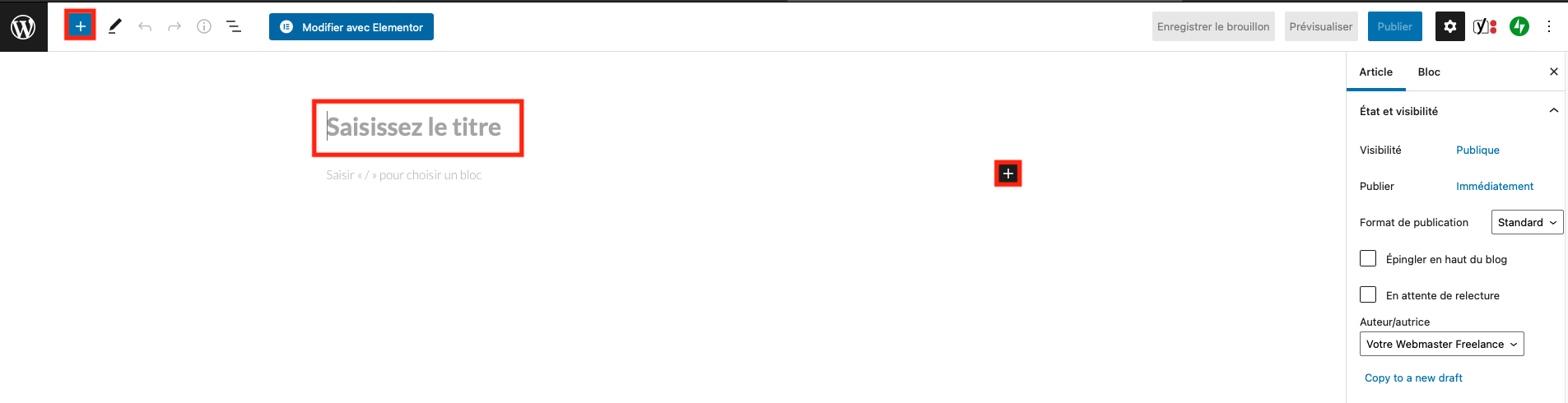Click Enregistrer le brouillon
Screen dimensions: 1568x403
coord(1212,26)
